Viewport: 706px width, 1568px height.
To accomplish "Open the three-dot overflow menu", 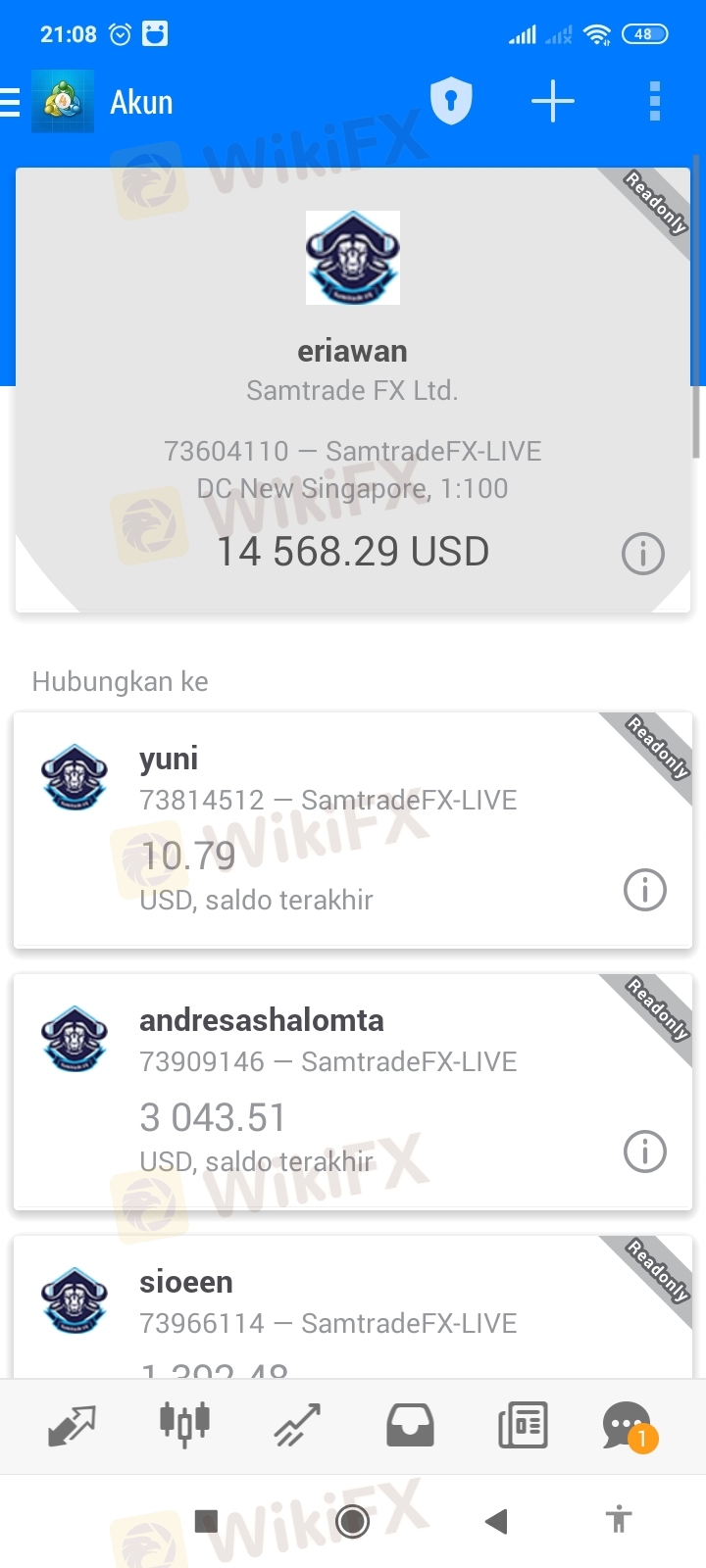I will [x=655, y=102].
